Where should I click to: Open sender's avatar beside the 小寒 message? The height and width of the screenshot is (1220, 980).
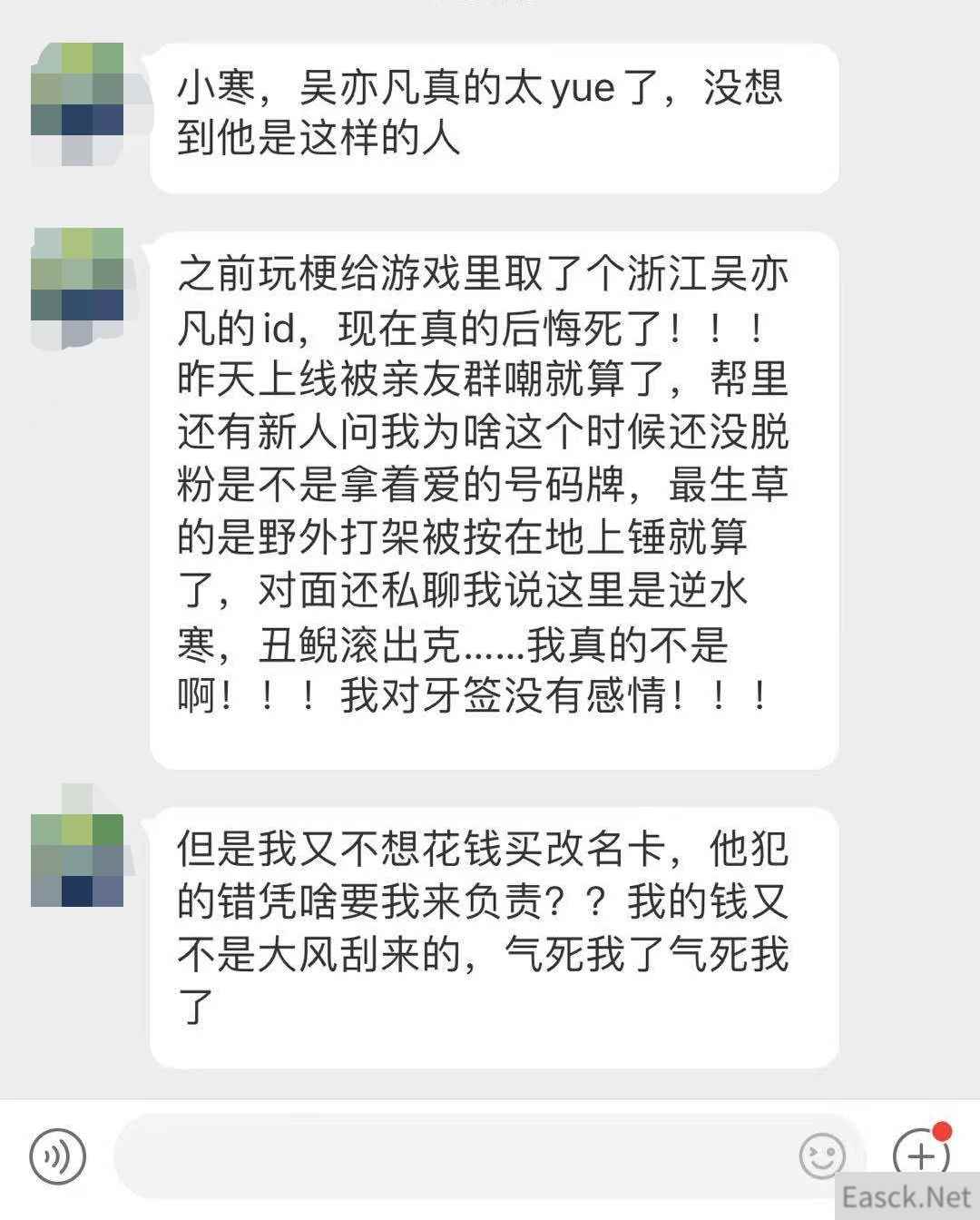click(x=77, y=102)
